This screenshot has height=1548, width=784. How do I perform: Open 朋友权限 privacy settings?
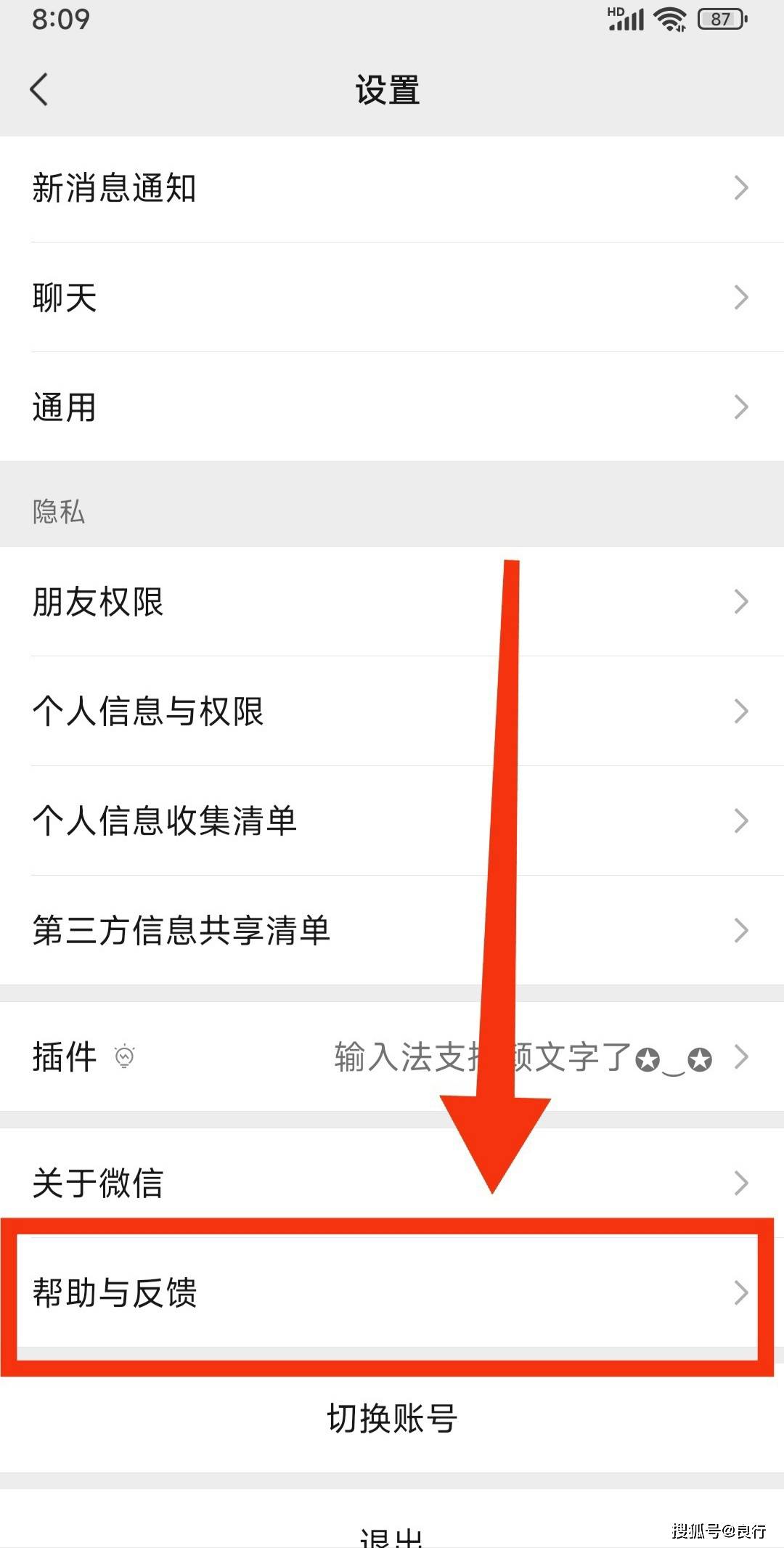[392, 601]
